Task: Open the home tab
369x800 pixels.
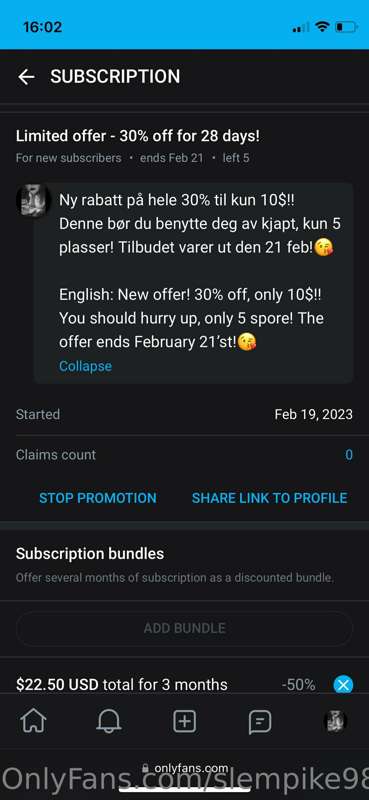Action: pos(33,721)
